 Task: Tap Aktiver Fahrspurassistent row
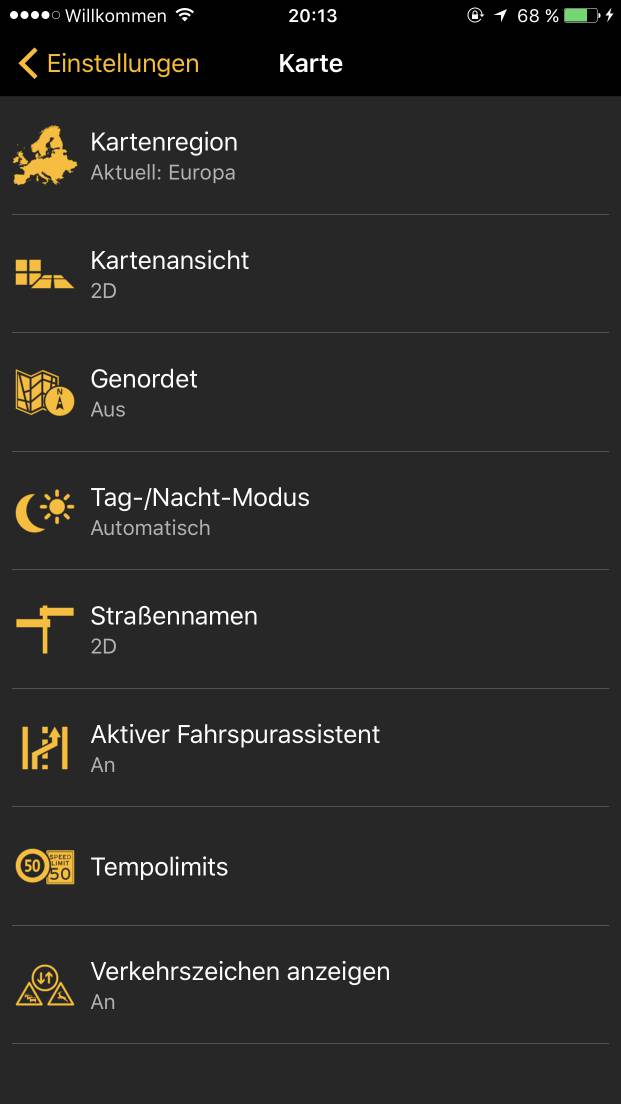(x=310, y=748)
